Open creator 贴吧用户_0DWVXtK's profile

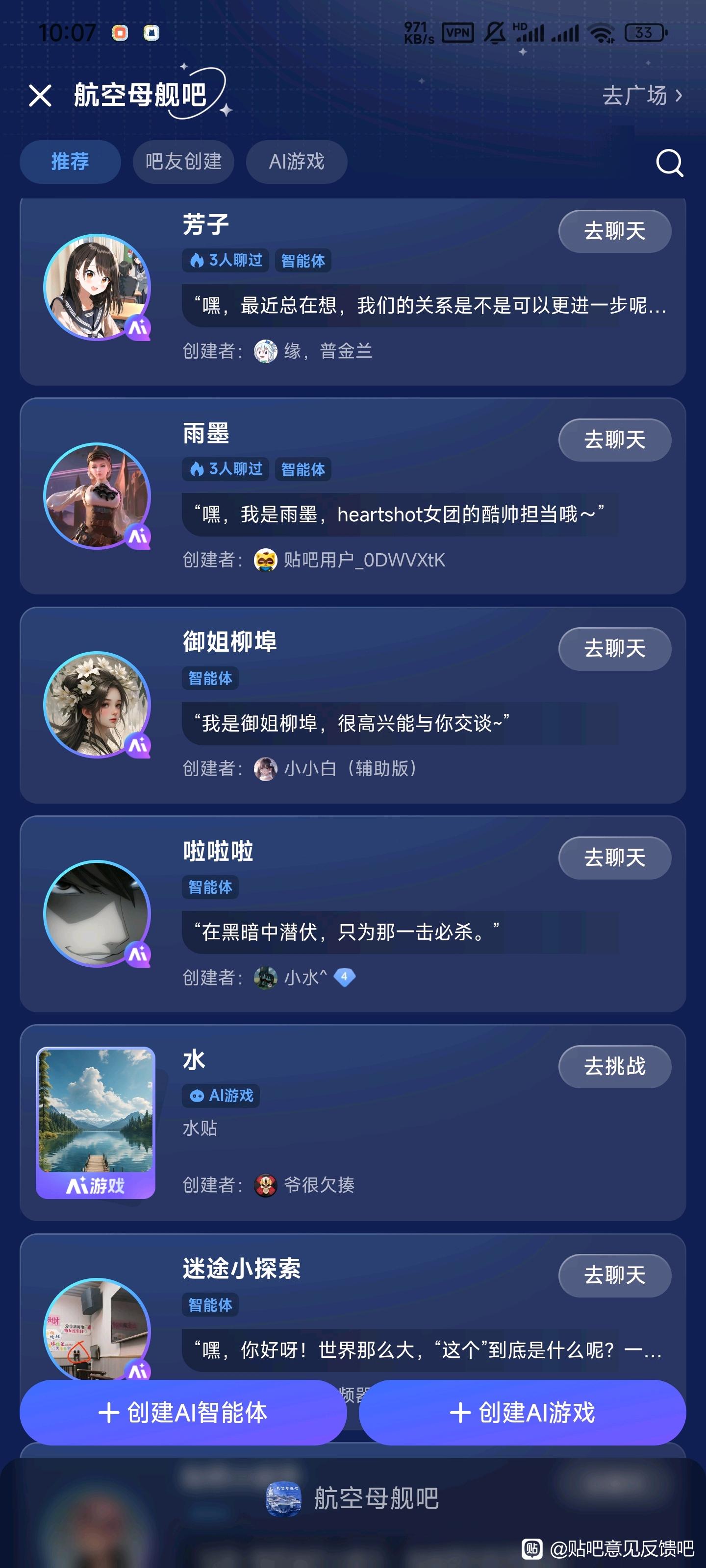[x=363, y=560]
